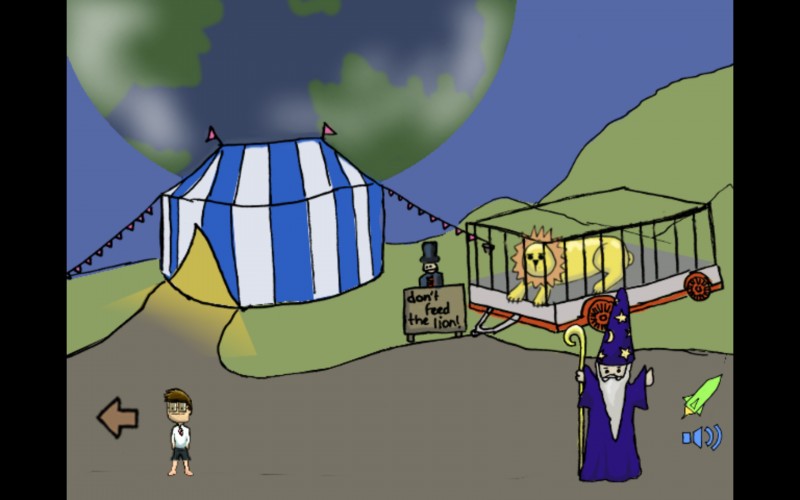Talk to the wizard character
The image size is (800, 500).
point(612,388)
